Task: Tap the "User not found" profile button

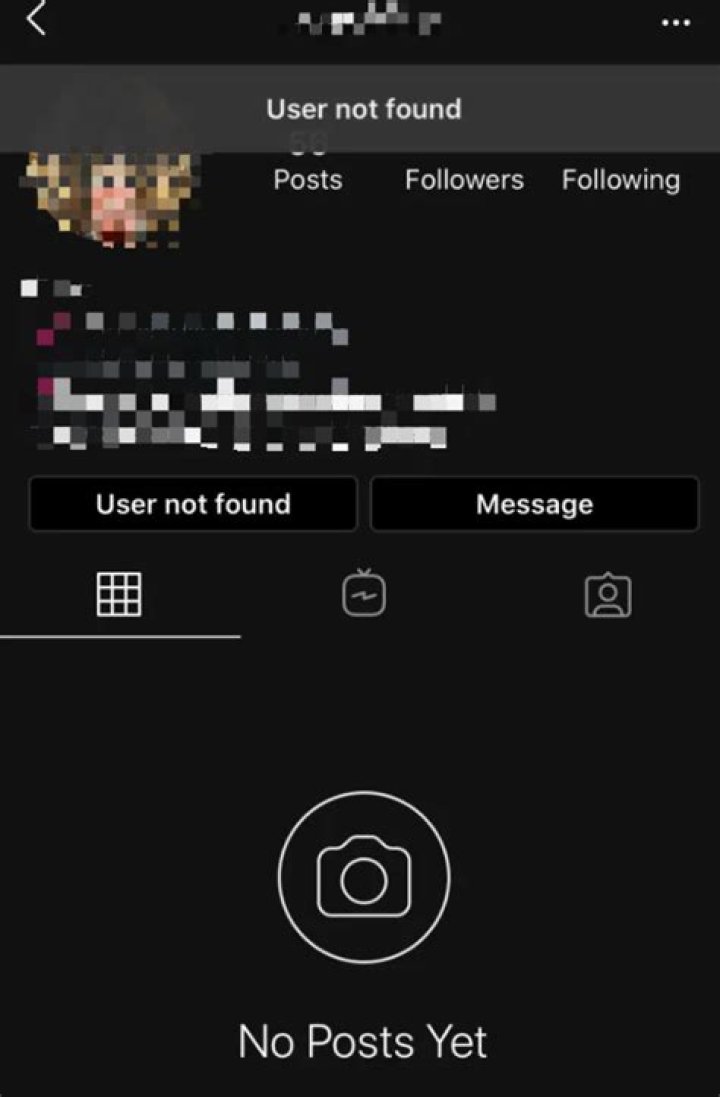Action: coord(193,503)
